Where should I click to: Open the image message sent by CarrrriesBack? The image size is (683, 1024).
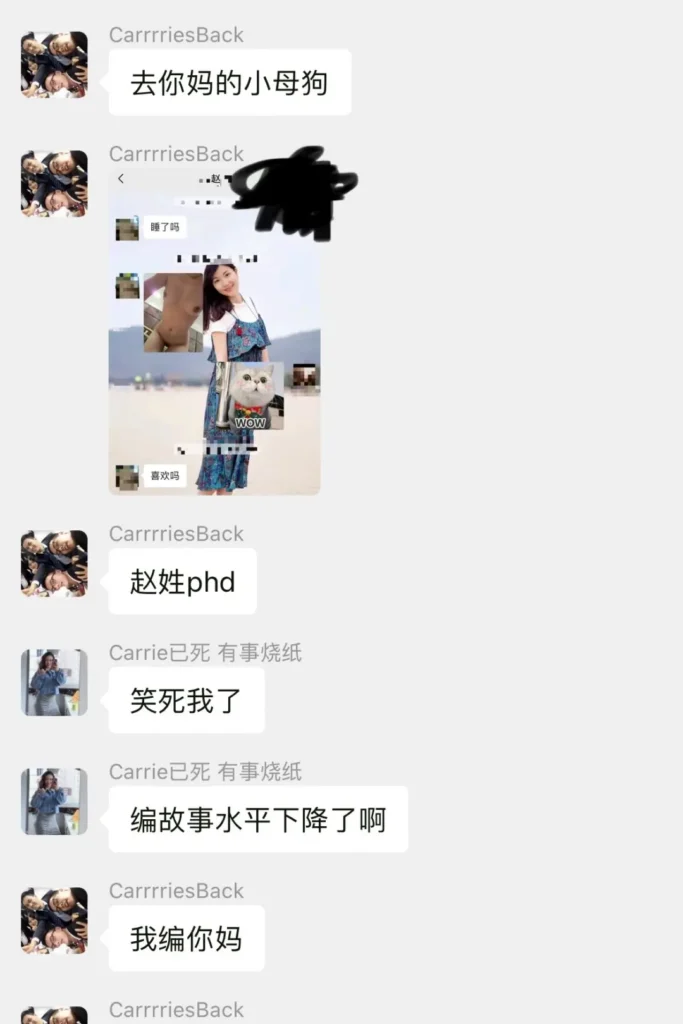214,332
